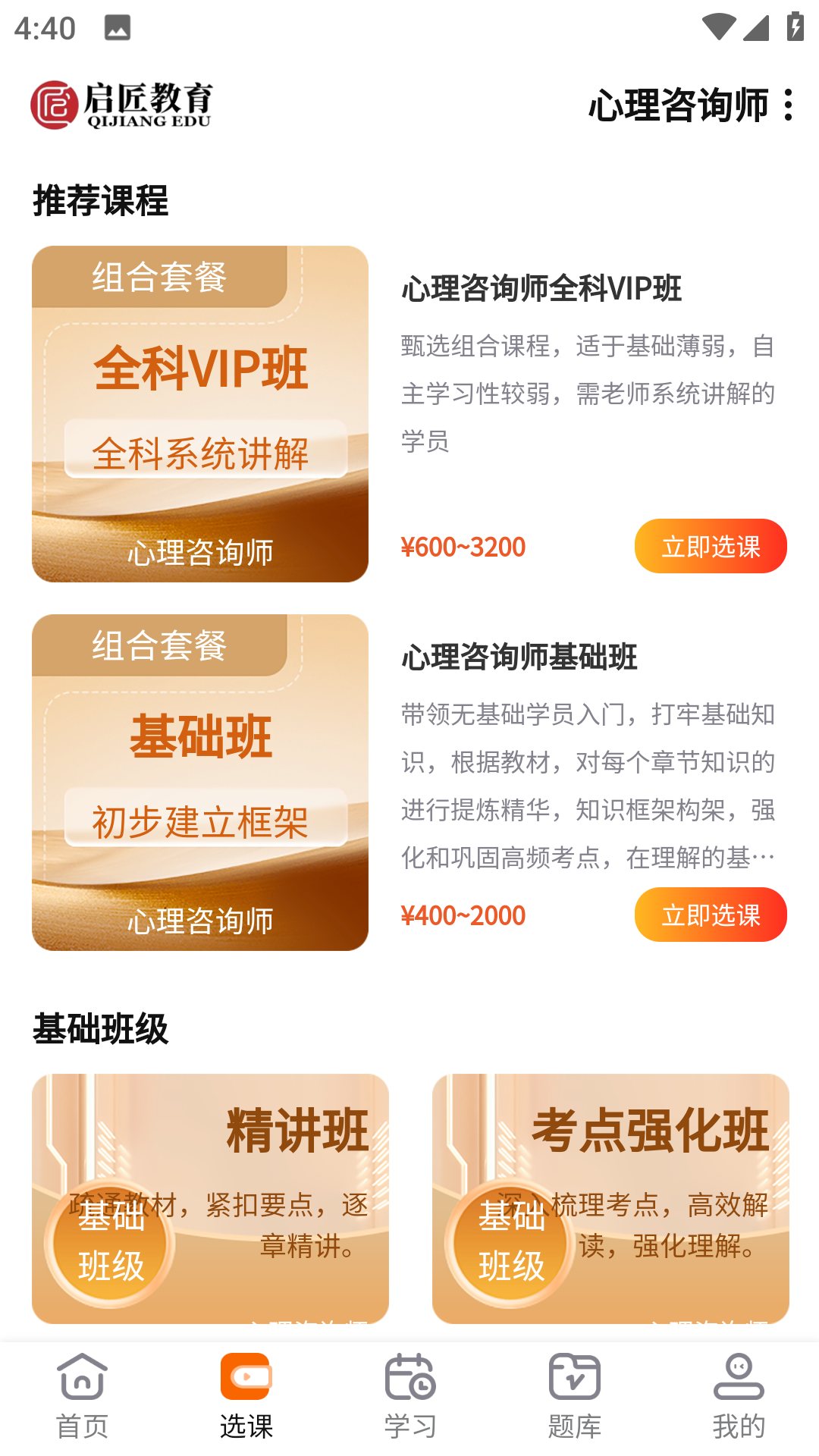Open the overflow menu beside 心理咨询师

[787, 106]
